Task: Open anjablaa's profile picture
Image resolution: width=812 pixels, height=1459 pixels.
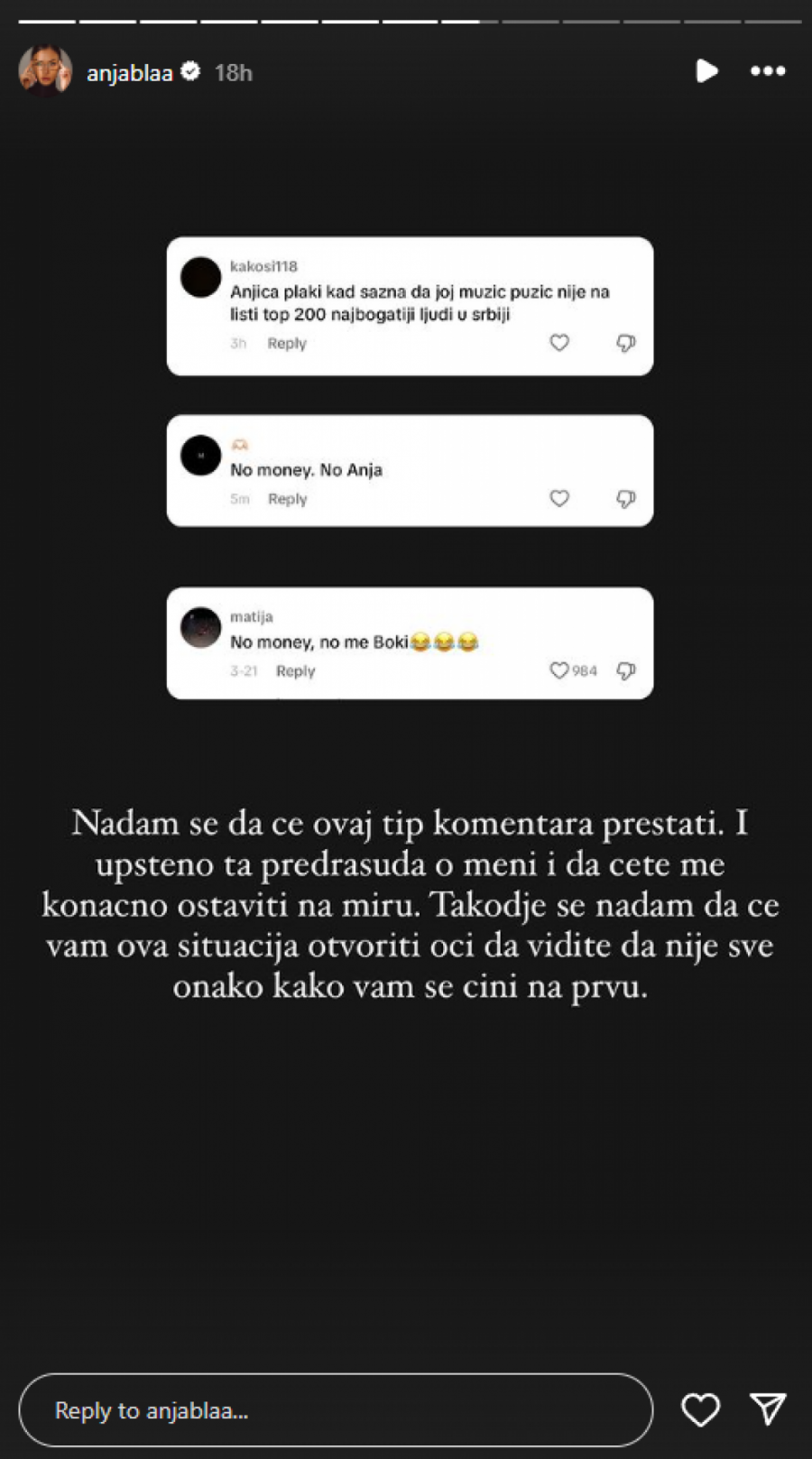Action: click(46, 73)
